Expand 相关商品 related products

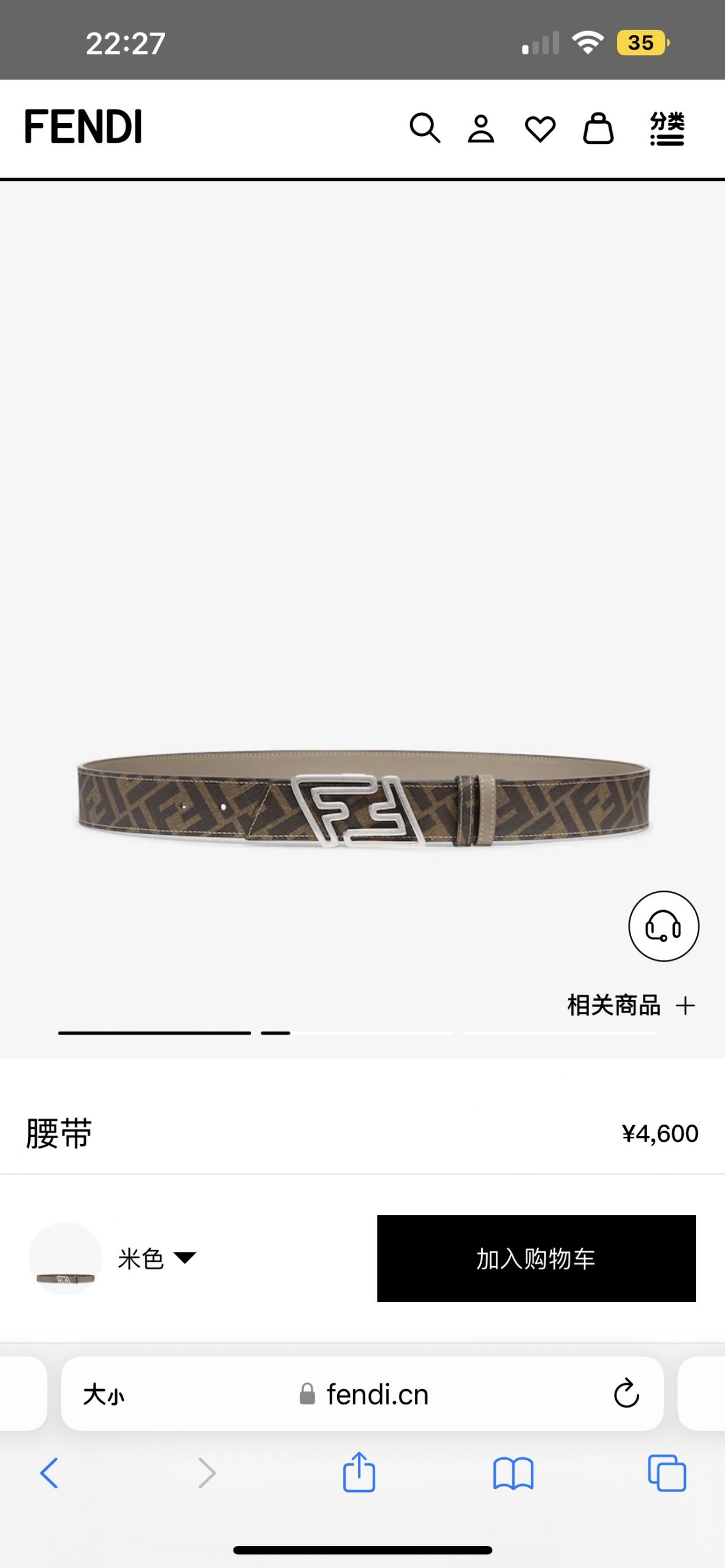pos(631,1005)
